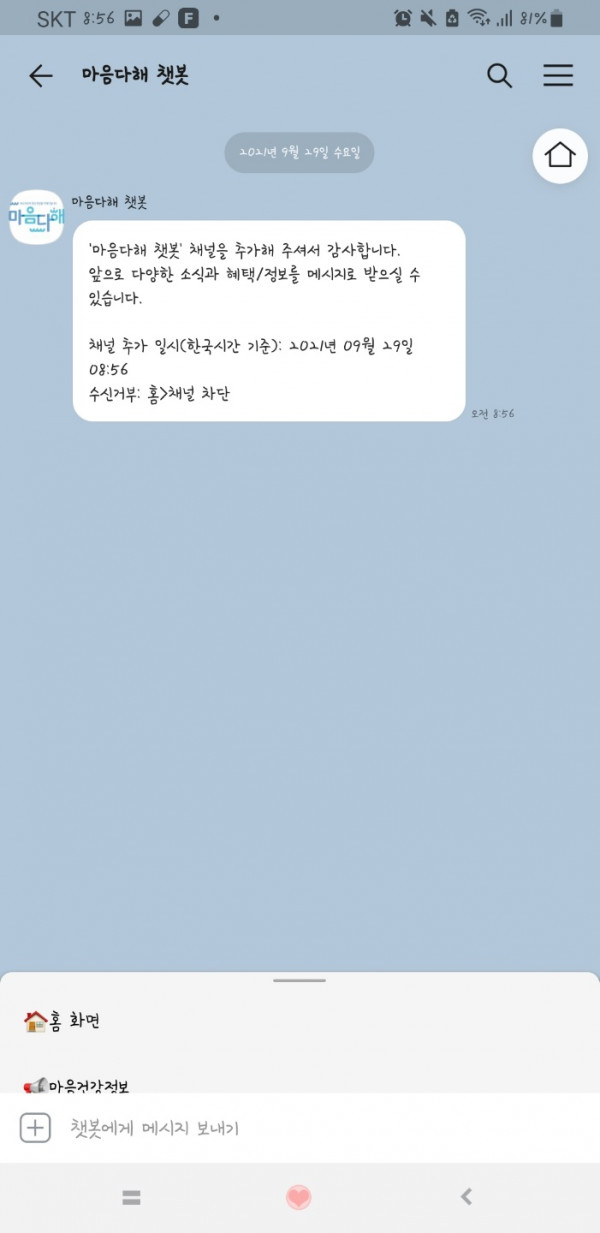Image resolution: width=600 pixels, height=1233 pixels.
Task: Search within this chat
Action: [499, 76]
